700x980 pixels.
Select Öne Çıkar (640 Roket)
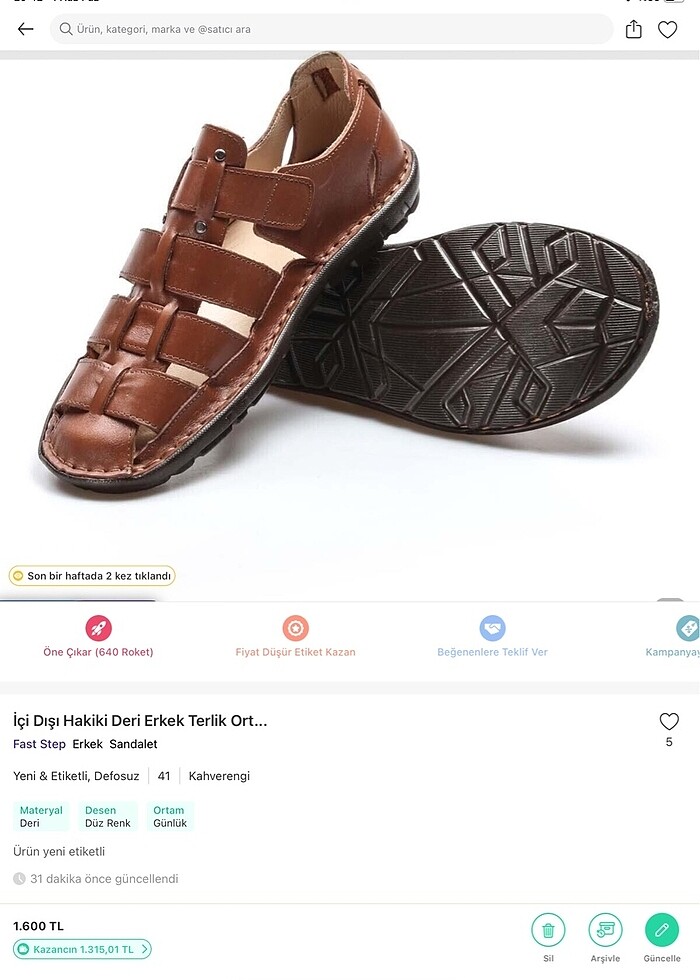click(98, 638)
